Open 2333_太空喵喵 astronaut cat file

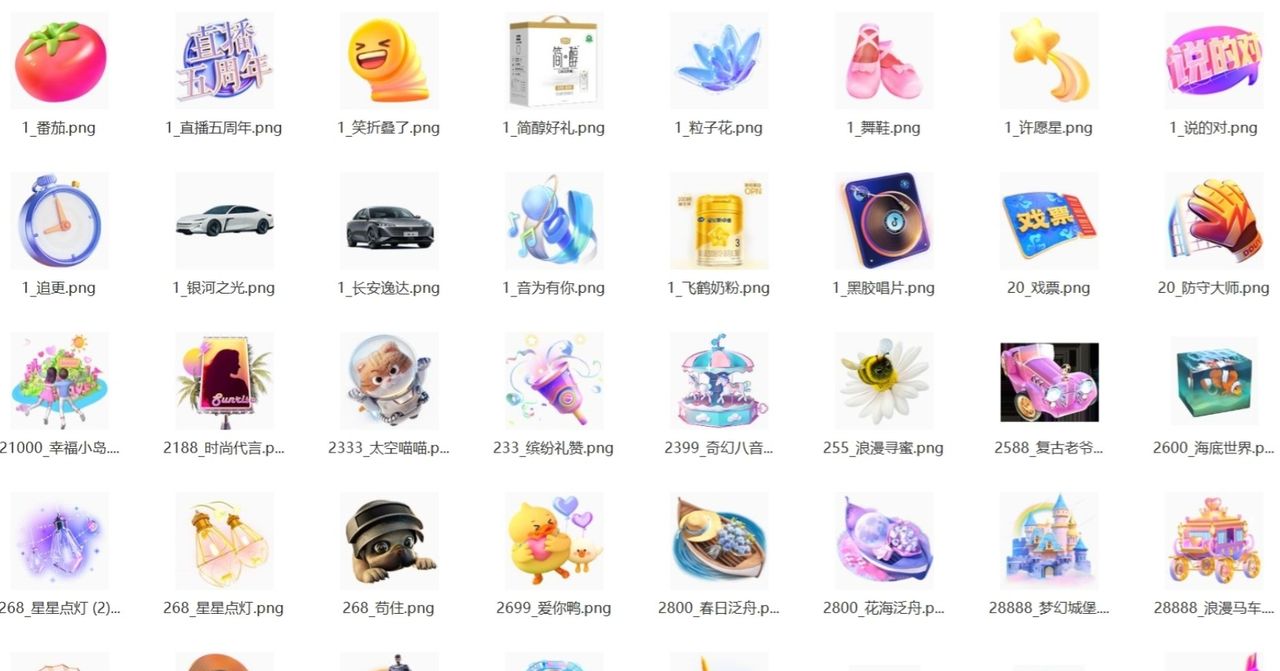(x=389, y=382)
